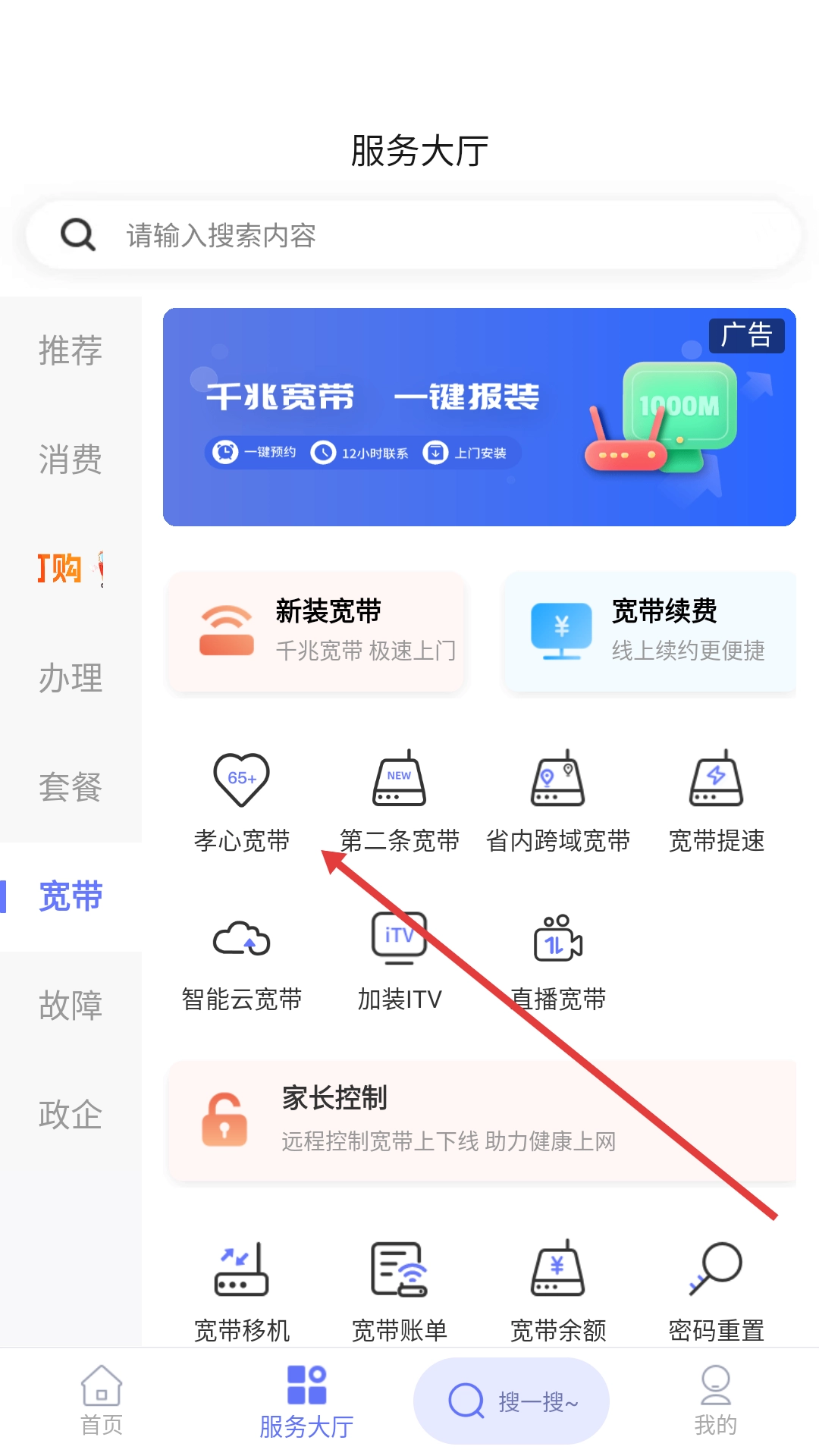This screenshot has width=819, height=1456.
Task: Select the 推荐 category in the sidebar
Action: [x=71, y=350]
